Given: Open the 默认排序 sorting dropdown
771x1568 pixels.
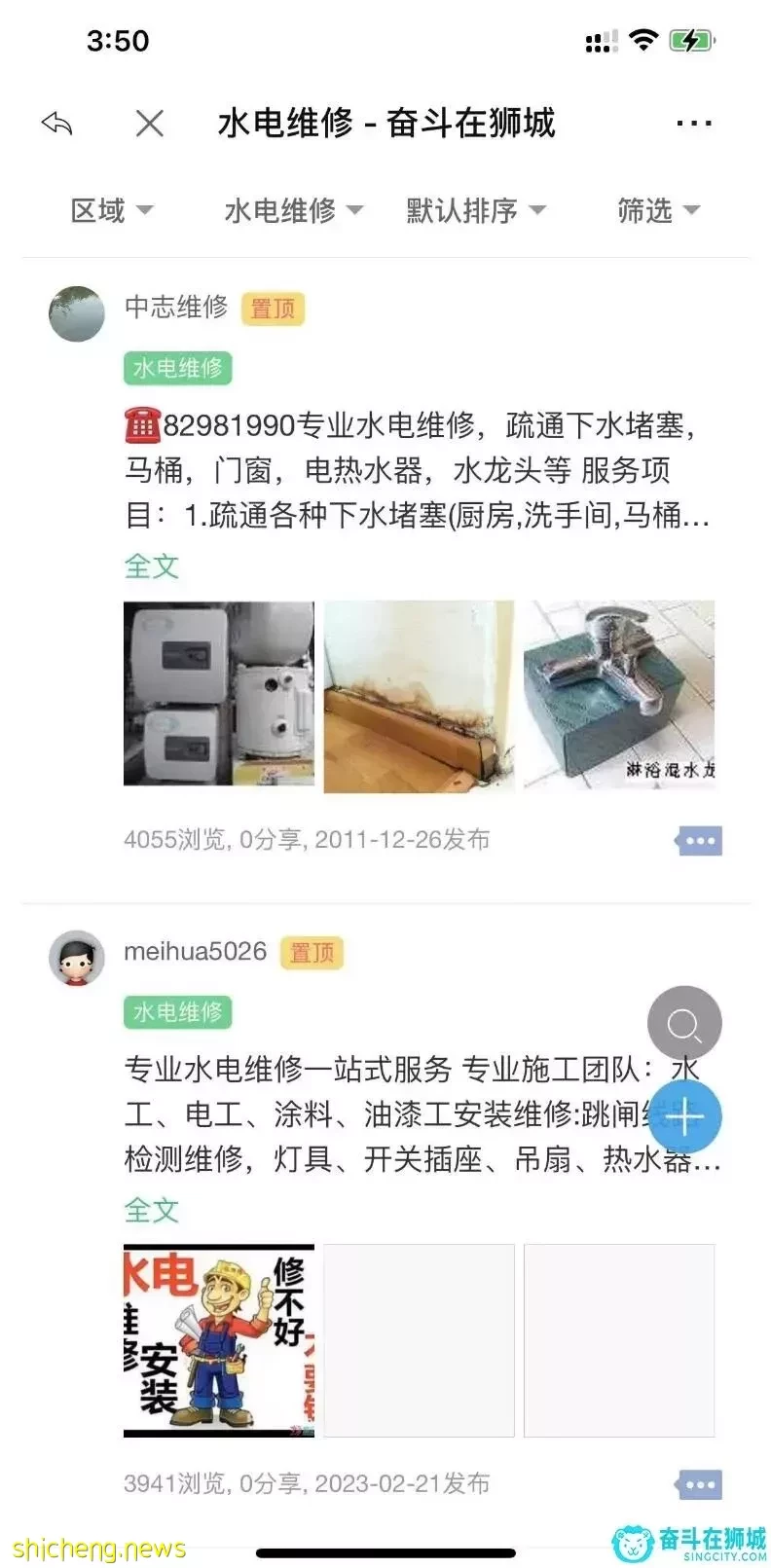Looking at the screenshot, I should (476, 210).
